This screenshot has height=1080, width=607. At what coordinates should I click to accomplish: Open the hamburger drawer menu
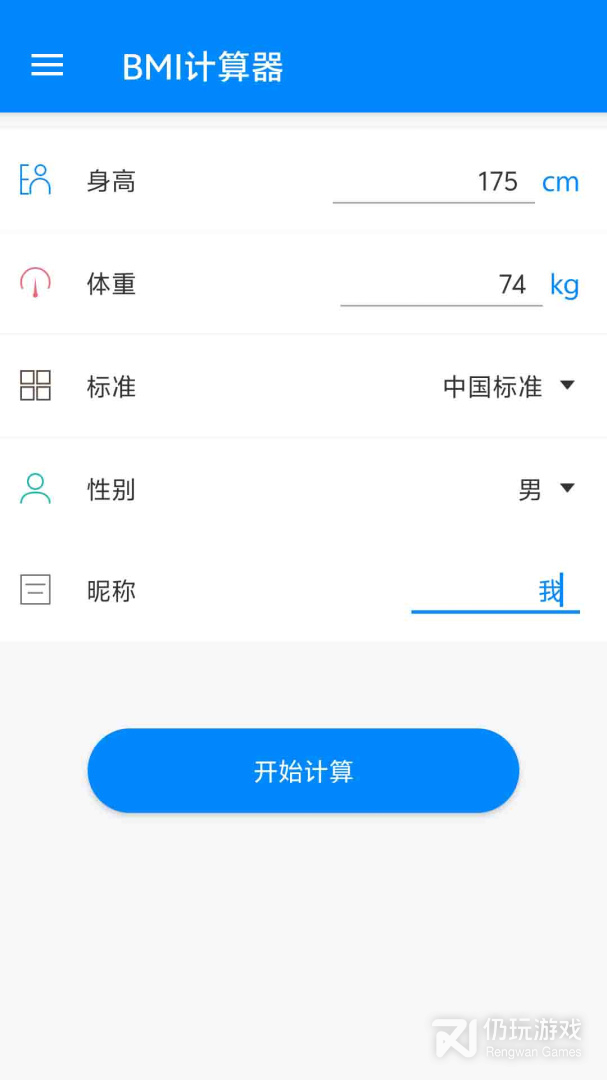click(x=47, y=66)
